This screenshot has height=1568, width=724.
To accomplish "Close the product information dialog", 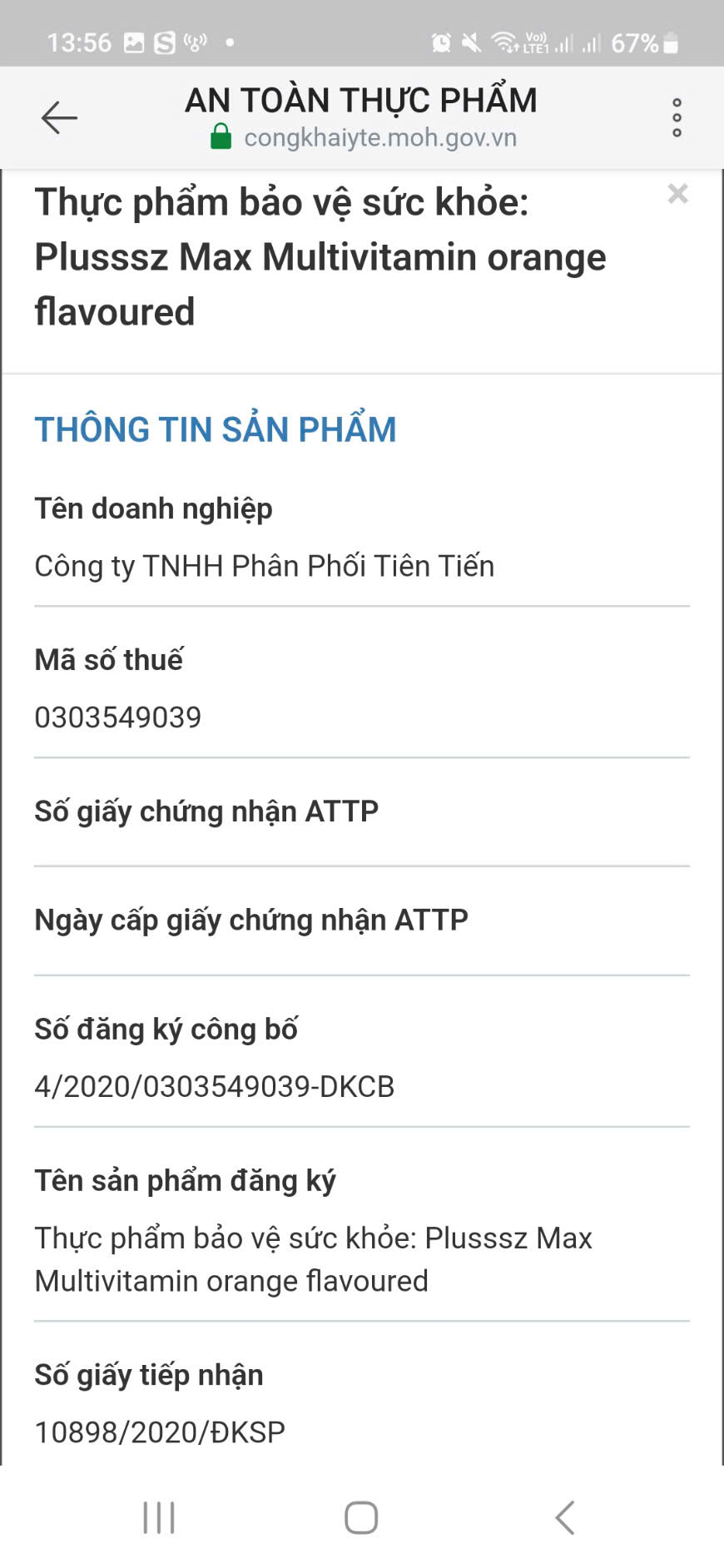I will coord(677,194).
